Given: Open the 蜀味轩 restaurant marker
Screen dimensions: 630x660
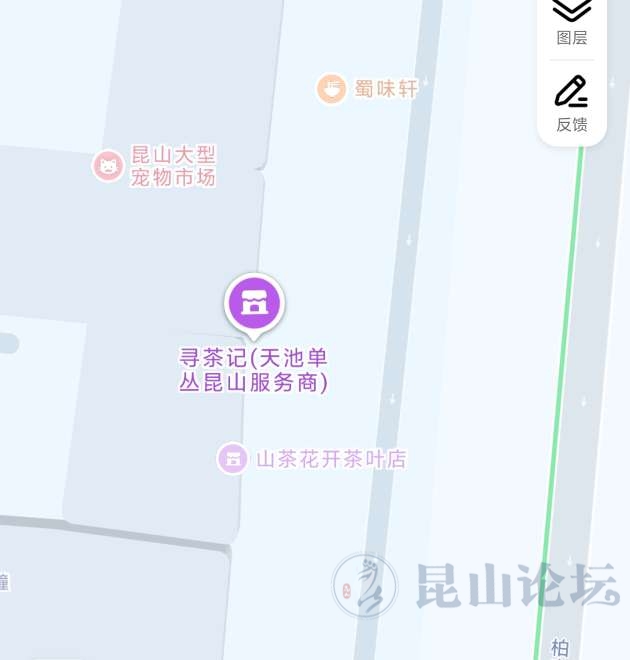Looking at the screenshot, I should pos(331,89).
